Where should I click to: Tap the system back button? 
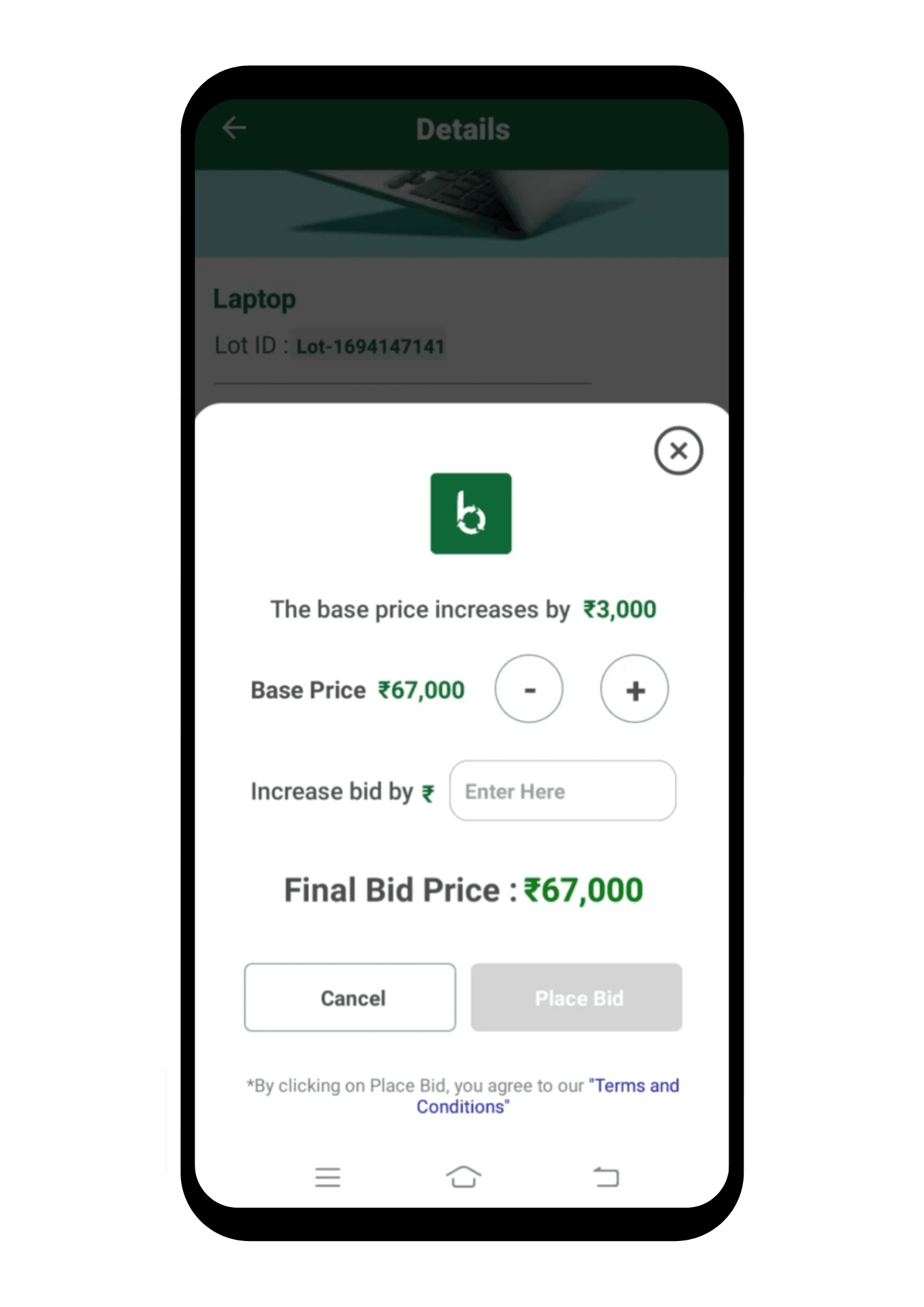[606, 1177]
